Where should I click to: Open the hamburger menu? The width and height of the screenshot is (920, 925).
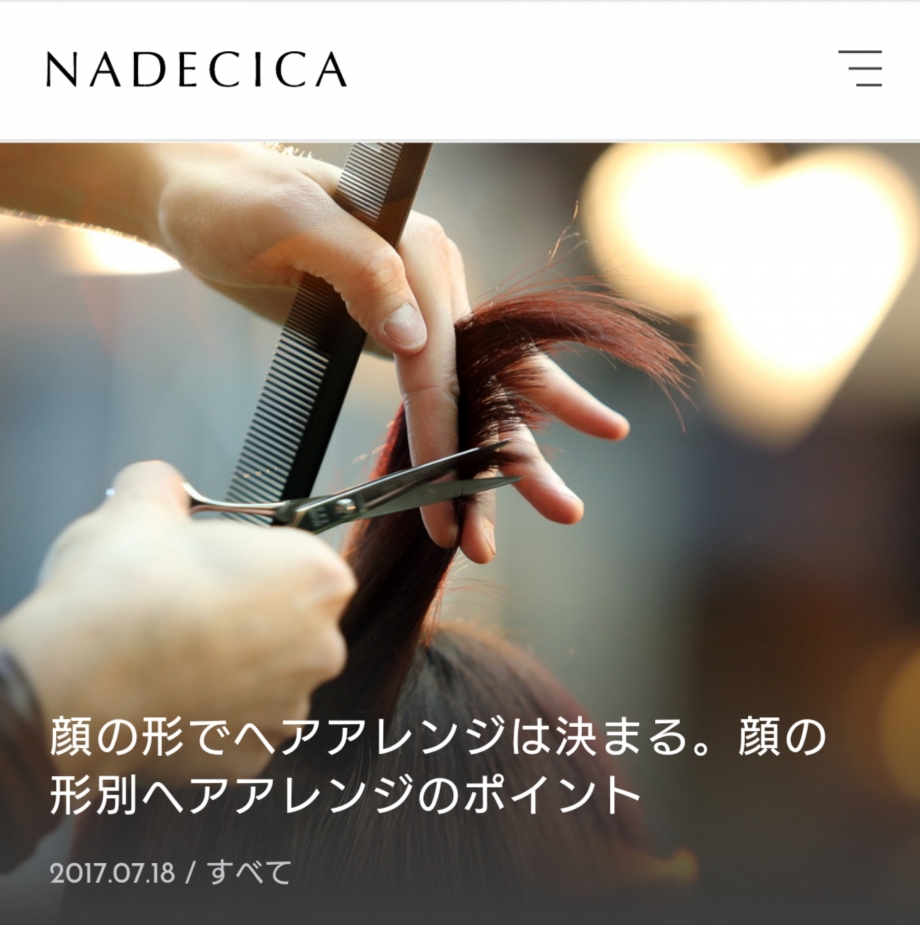(860, 68)
